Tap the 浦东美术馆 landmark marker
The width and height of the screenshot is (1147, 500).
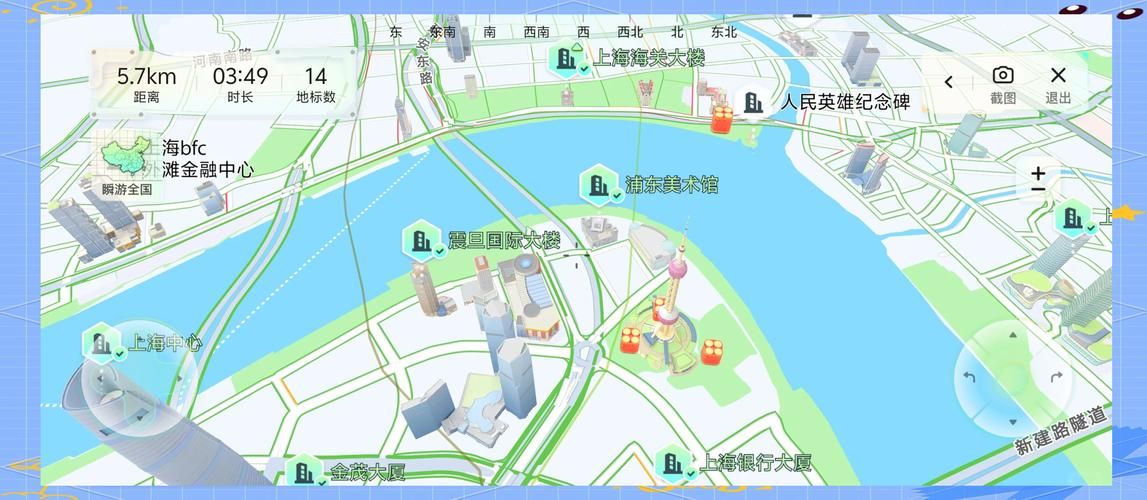[600, 185]
